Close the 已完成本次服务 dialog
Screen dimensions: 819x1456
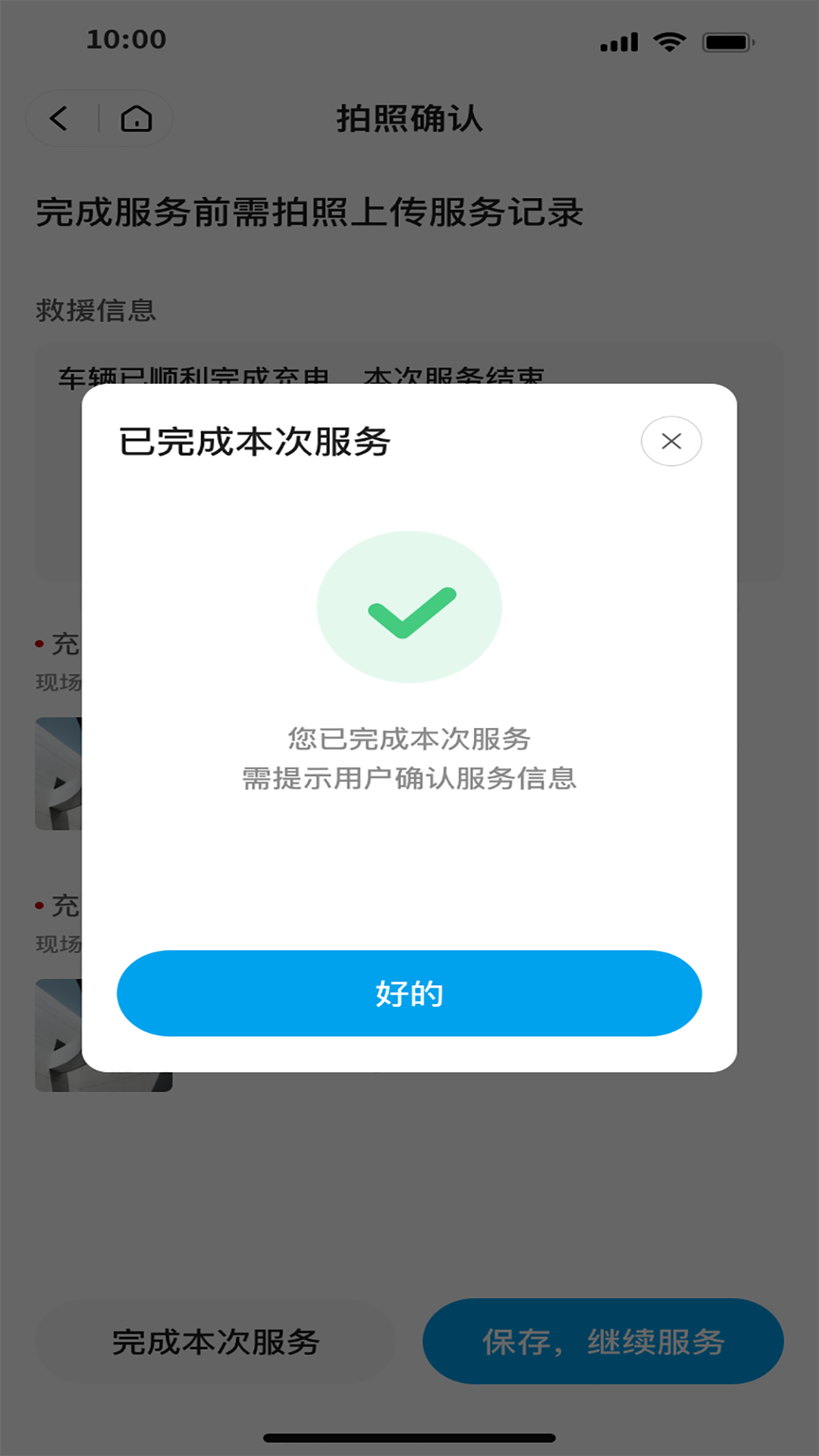click(x=671, y=441)
